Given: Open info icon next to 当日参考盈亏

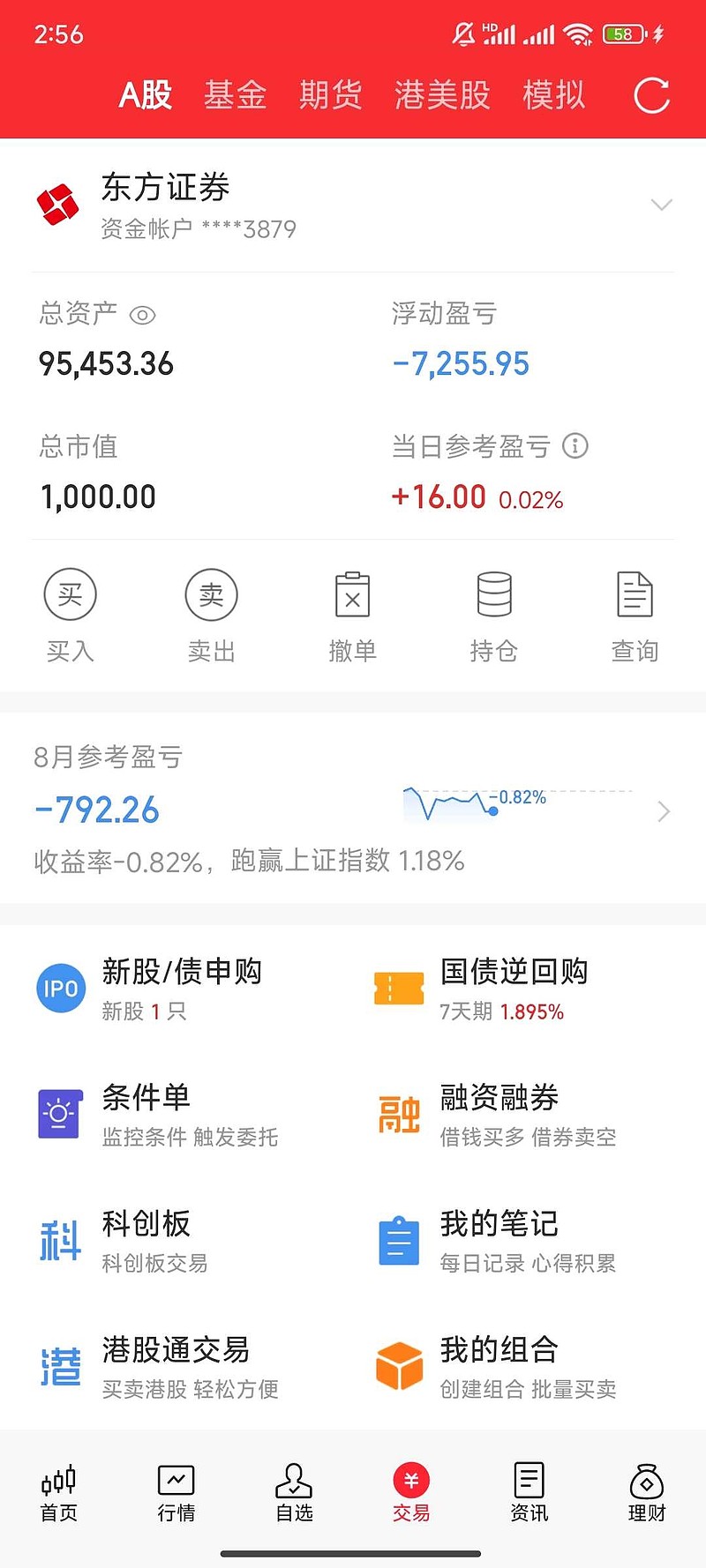Looking at the screenshot, I should (x=575, y=446).
